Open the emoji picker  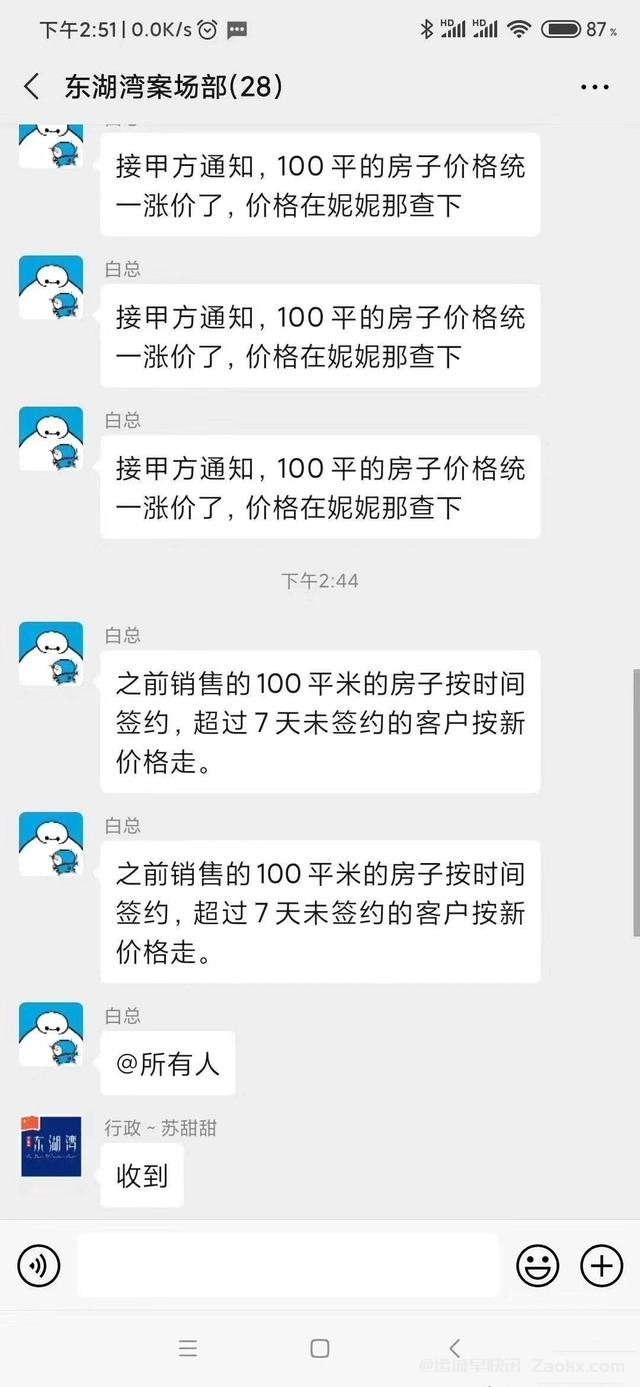pyautogui.click(x=537, y=1266)
